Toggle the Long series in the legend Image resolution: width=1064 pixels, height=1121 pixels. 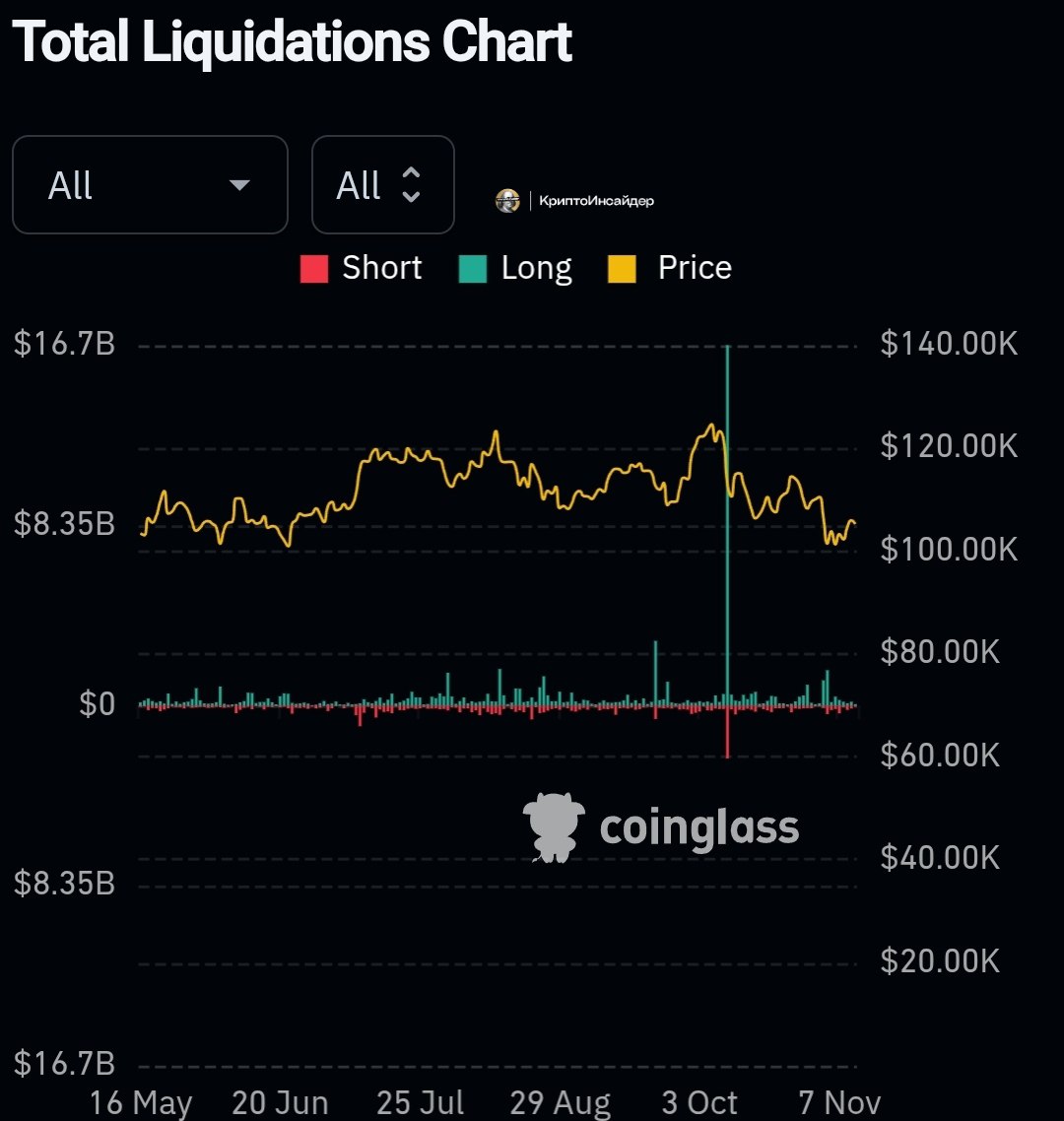coord(516,268)
